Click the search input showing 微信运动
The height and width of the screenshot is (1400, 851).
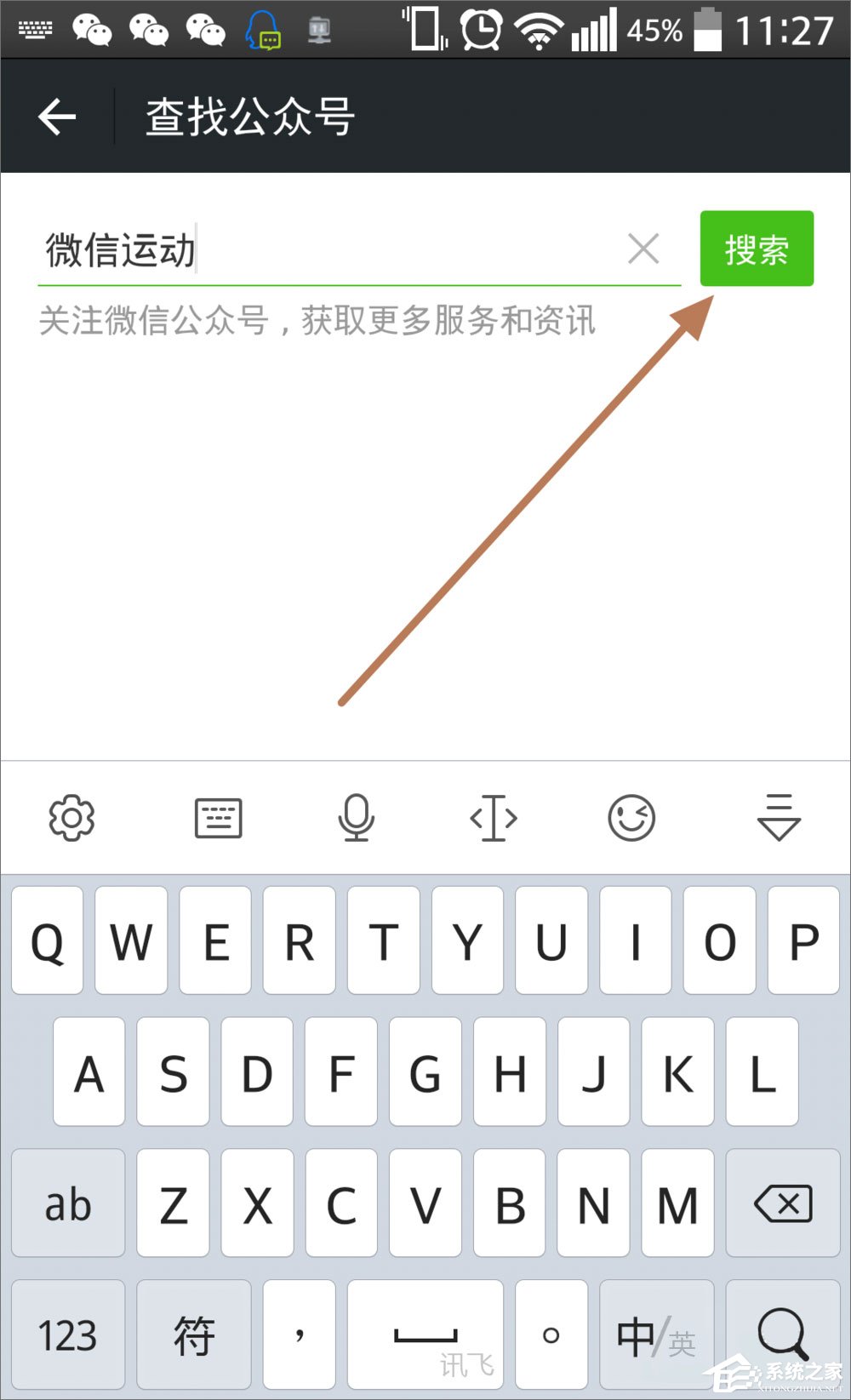(255, 249)
